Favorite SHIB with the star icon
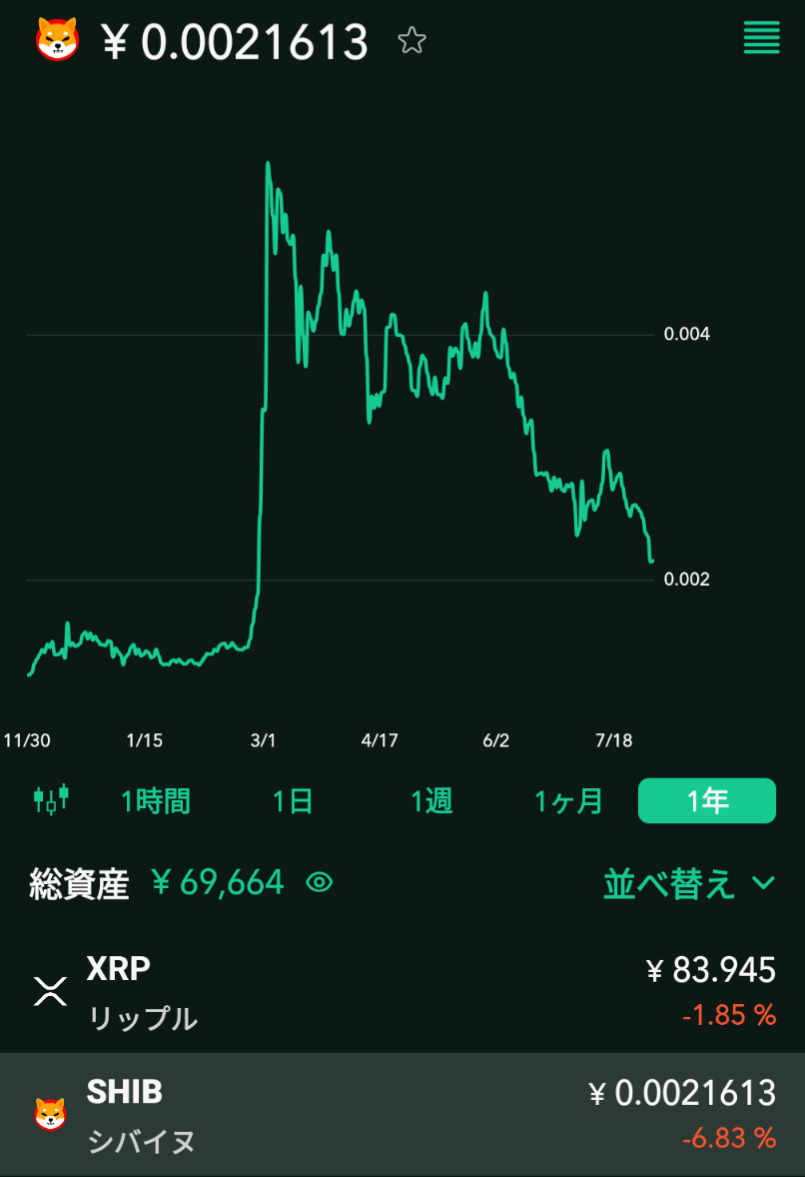805x1177 pixels. click(x=411, y=41)
